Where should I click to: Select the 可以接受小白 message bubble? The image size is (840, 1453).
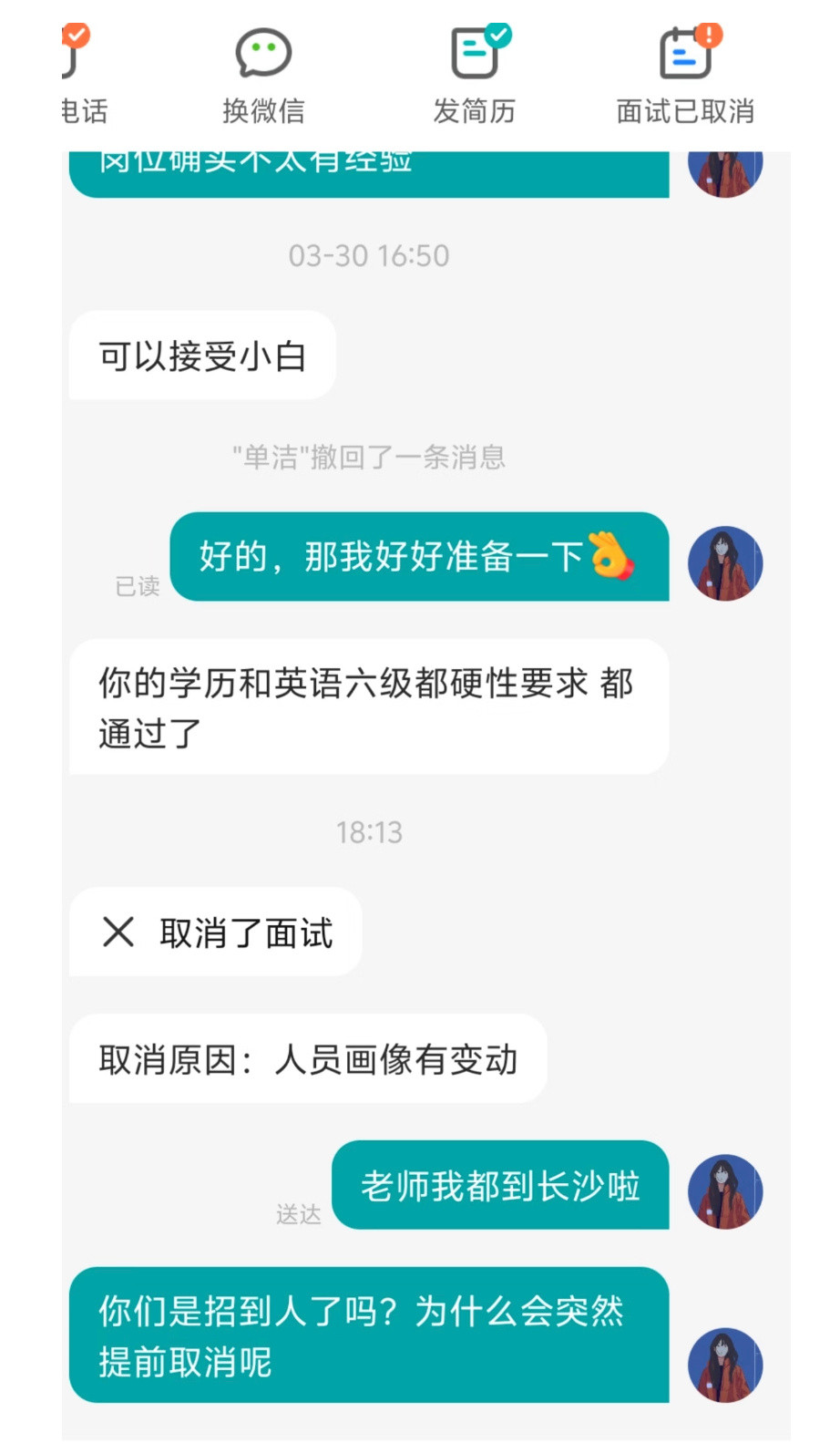tap(200, 356)
